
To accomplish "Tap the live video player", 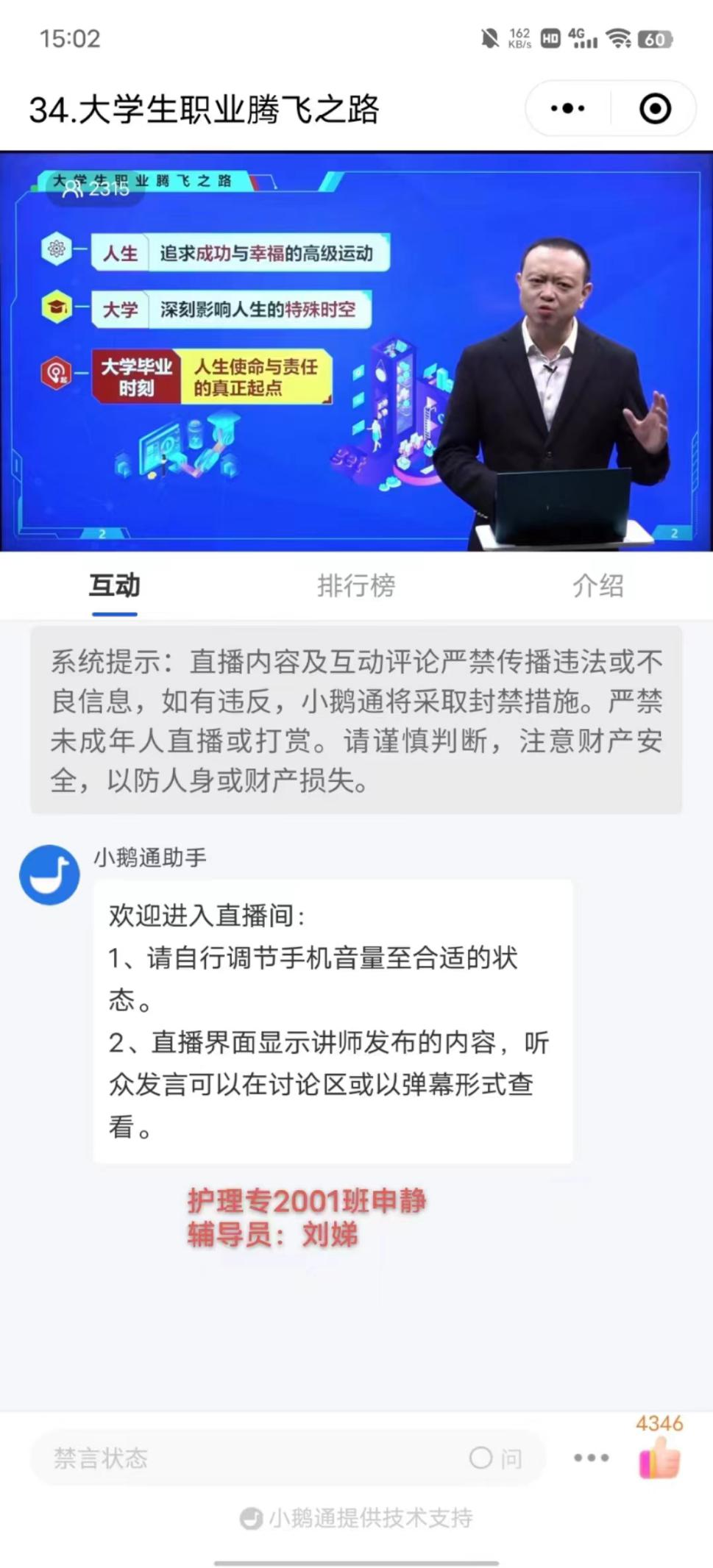I will [356, 352].
